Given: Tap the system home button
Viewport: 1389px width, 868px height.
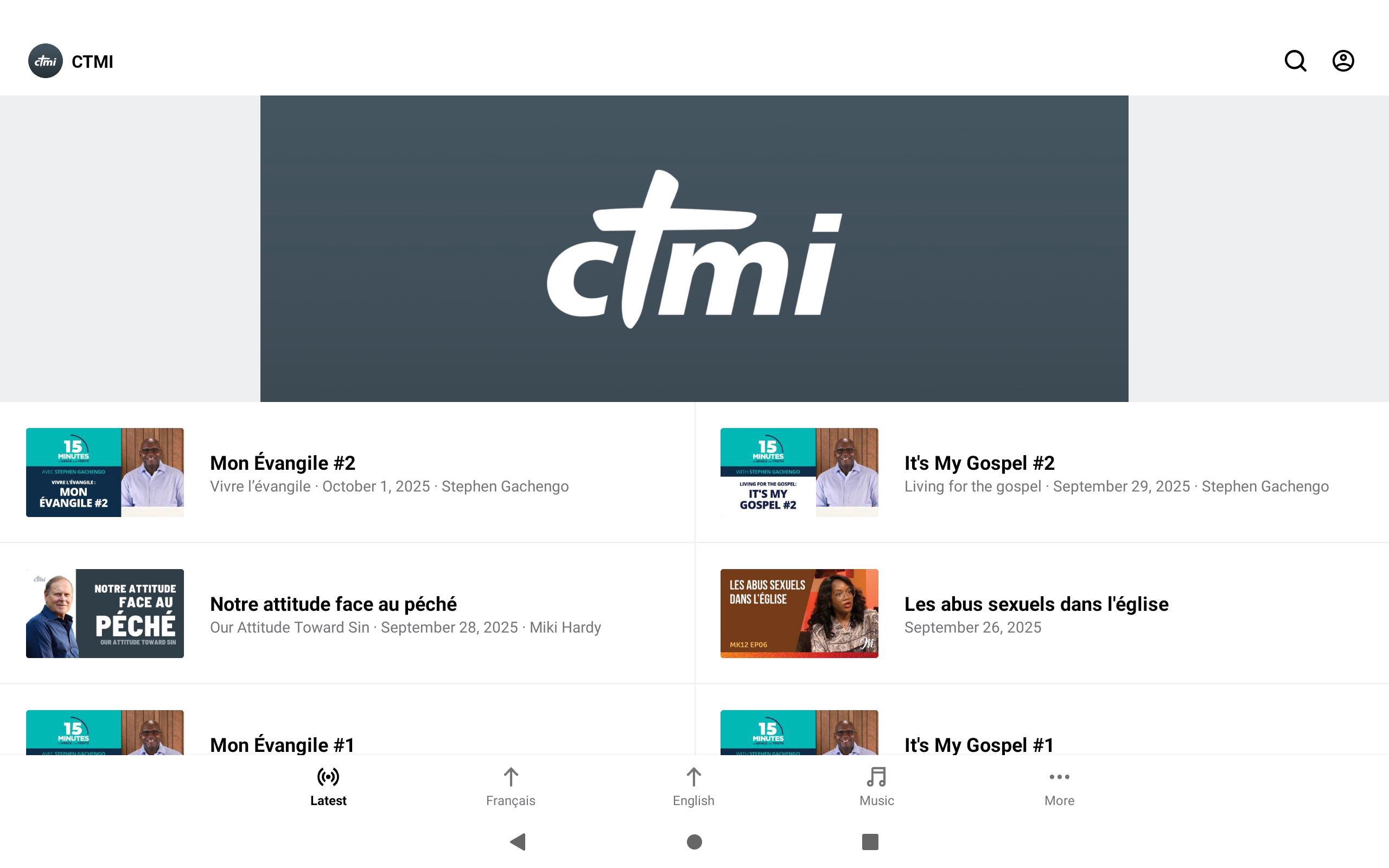Looking at the screenshot, I should point(694,841).
